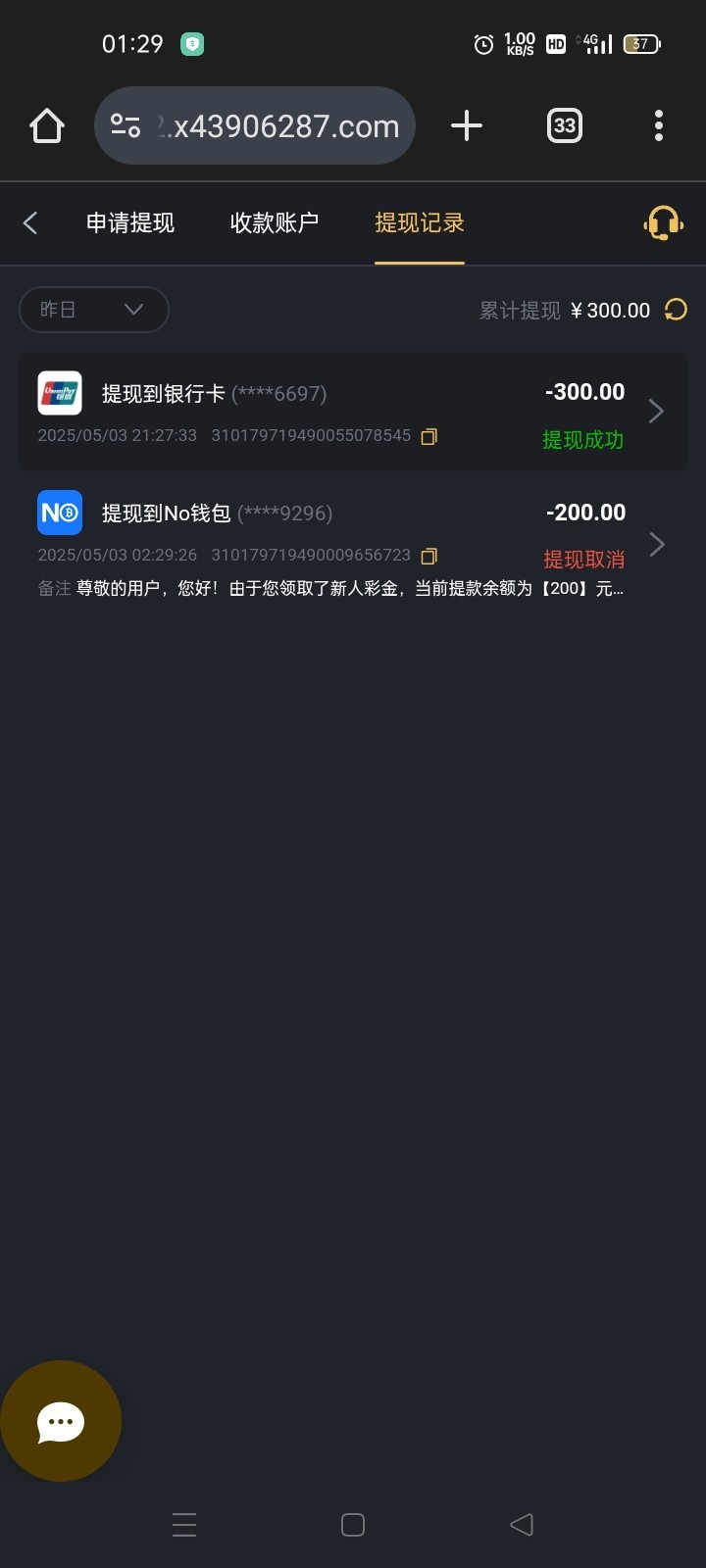Copy order number ending 9656723

(x=429, y=556)
